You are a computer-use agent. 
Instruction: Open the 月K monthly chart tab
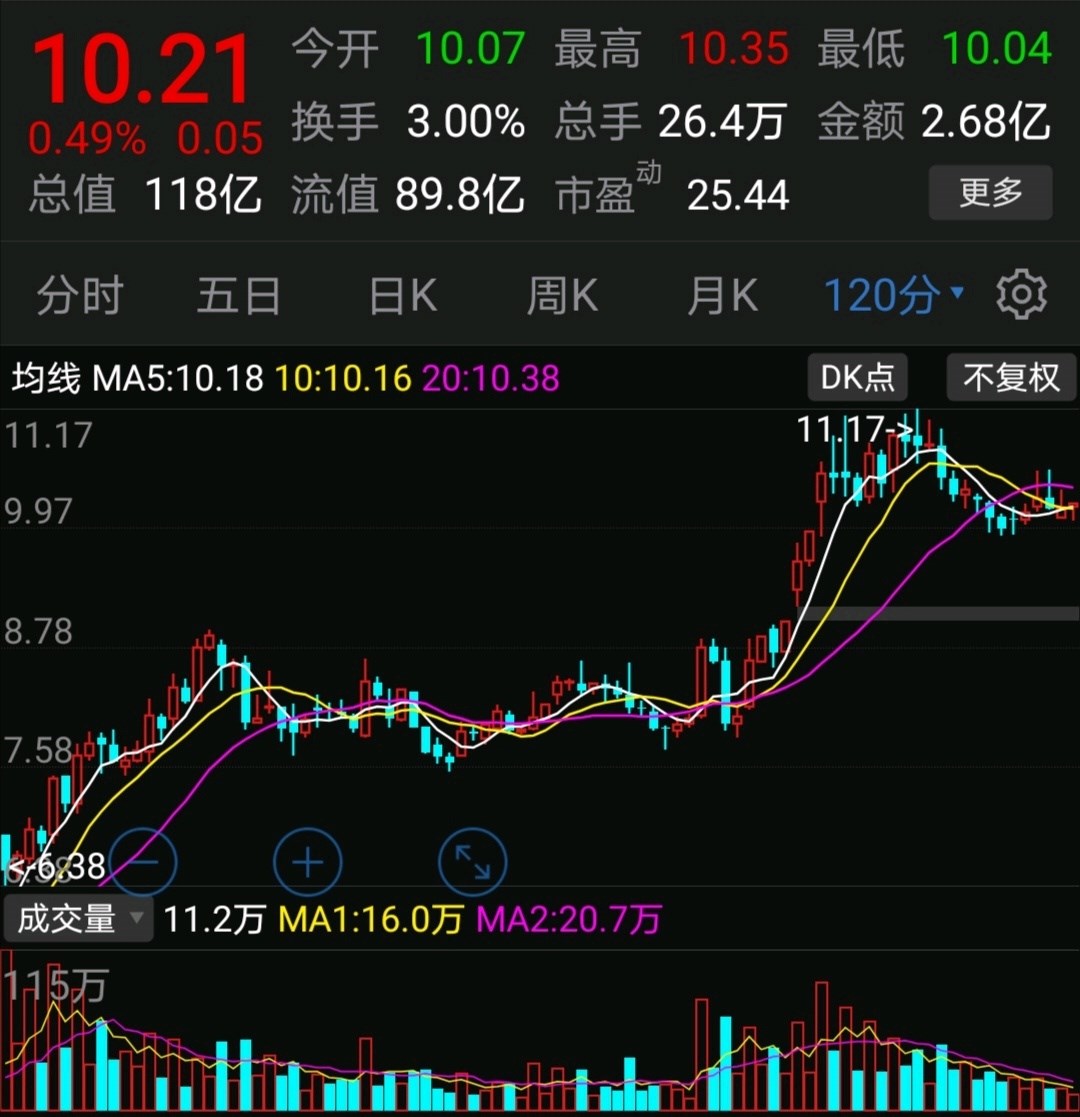(722, 293)
